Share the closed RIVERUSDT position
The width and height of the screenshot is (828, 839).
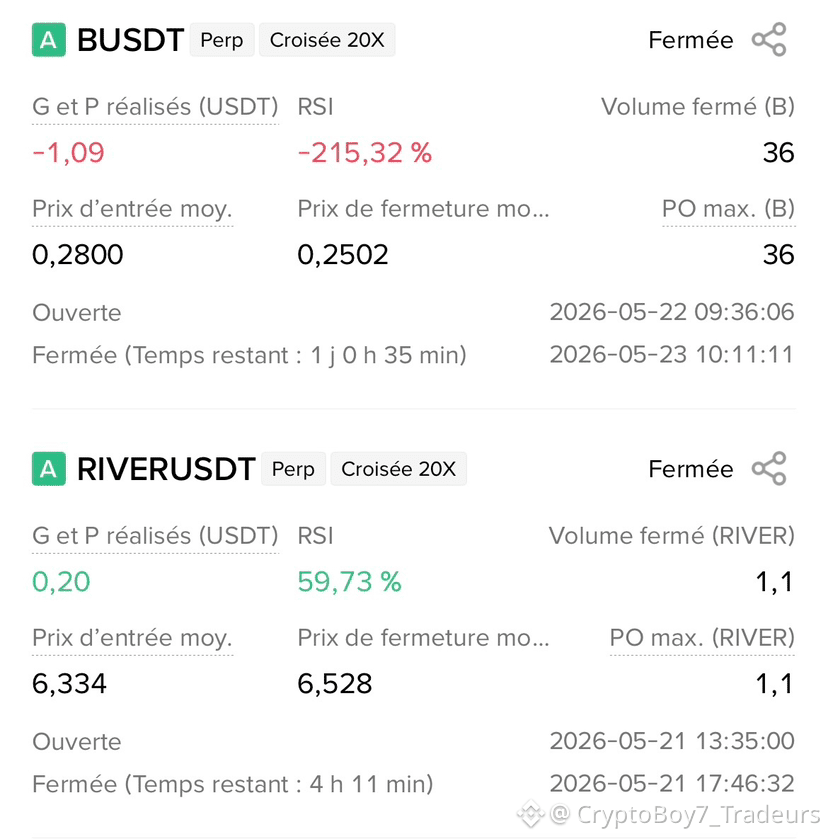point(769,469)
